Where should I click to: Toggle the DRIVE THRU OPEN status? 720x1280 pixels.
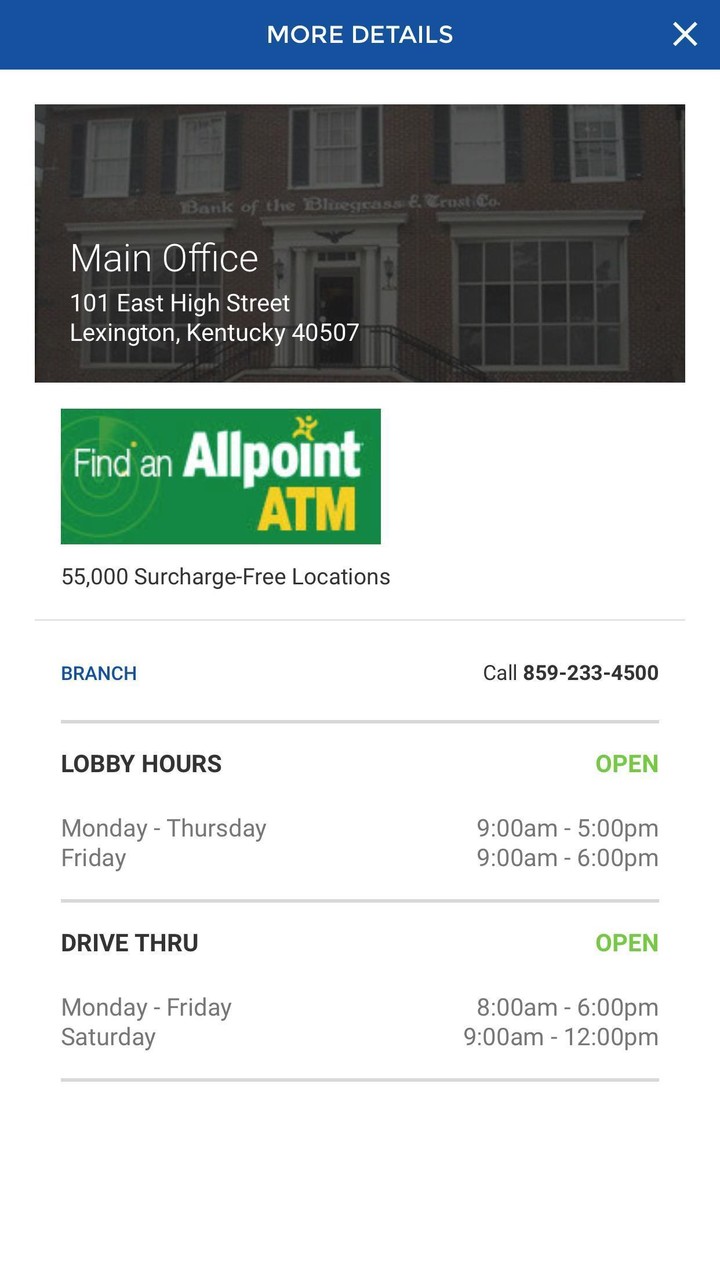[627, 942]
